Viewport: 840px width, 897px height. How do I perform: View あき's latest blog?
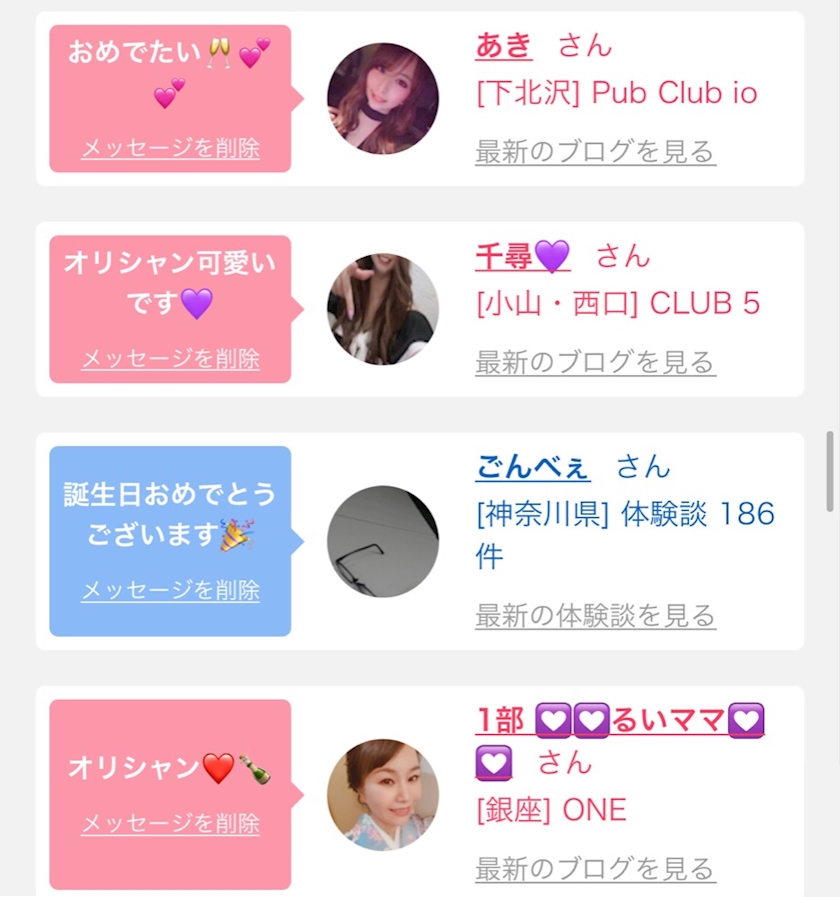pos(595,152)
